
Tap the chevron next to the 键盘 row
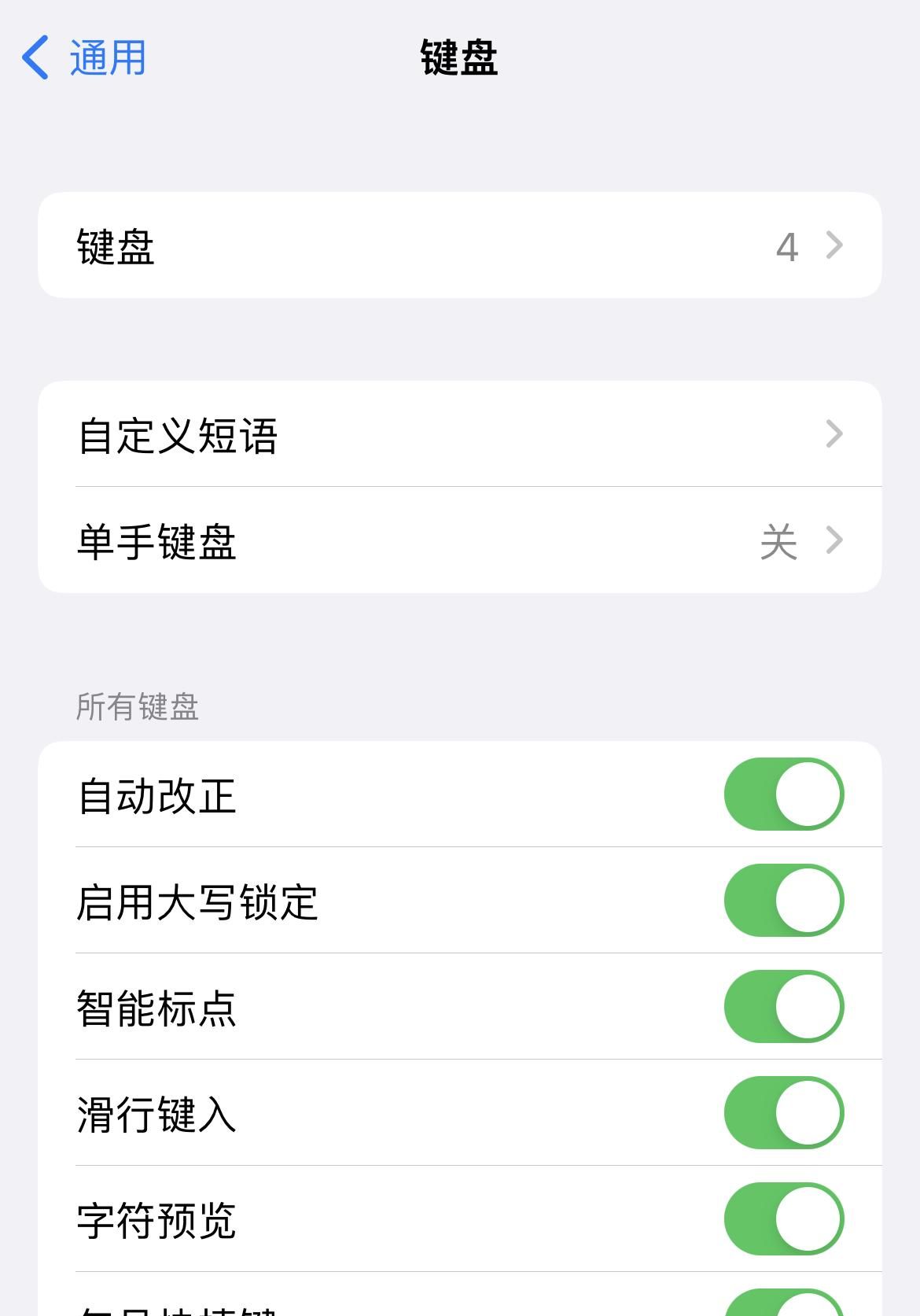pyautogui.click(x=836, y=245)
